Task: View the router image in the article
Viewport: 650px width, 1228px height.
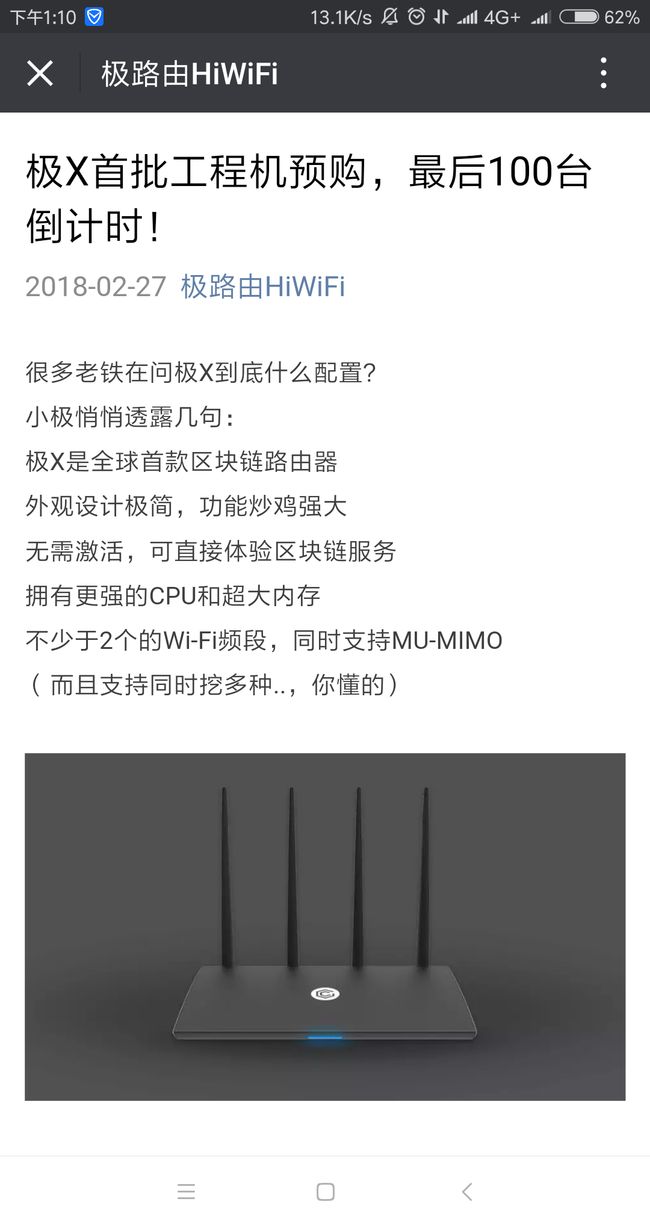Action: [x=325, y=927]
